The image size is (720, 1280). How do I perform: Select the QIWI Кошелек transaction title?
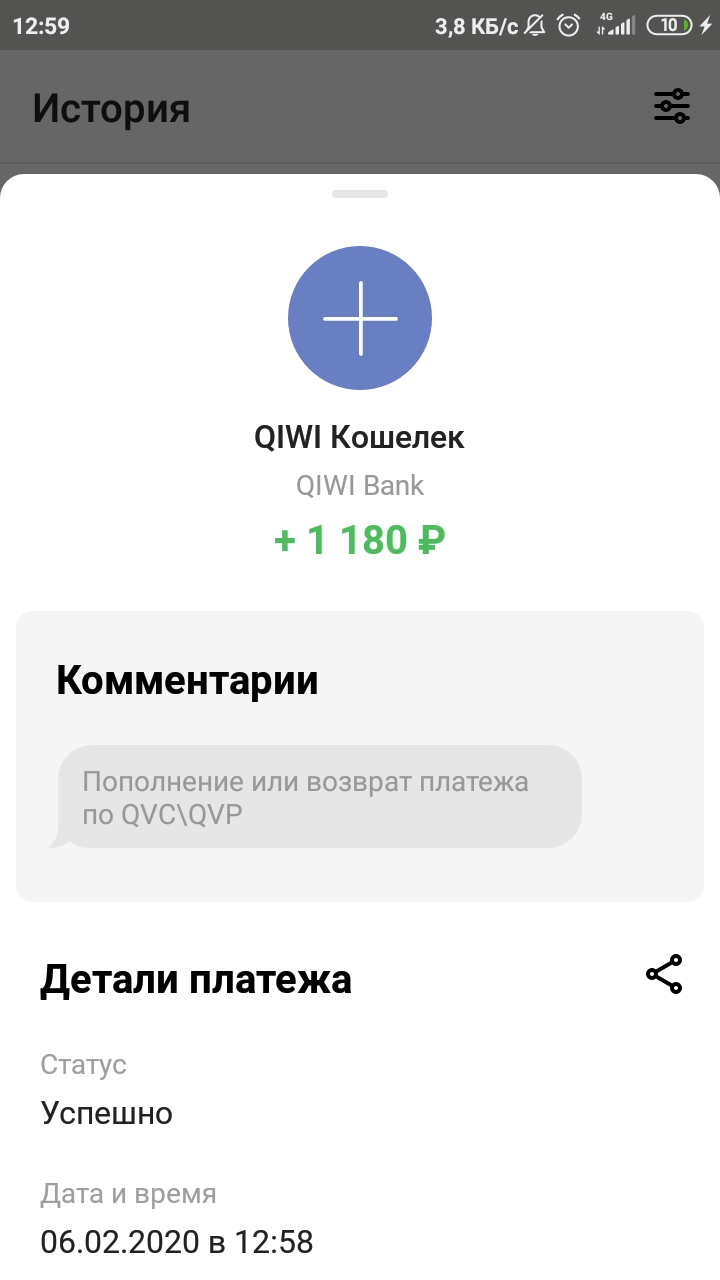click(360, 437)
